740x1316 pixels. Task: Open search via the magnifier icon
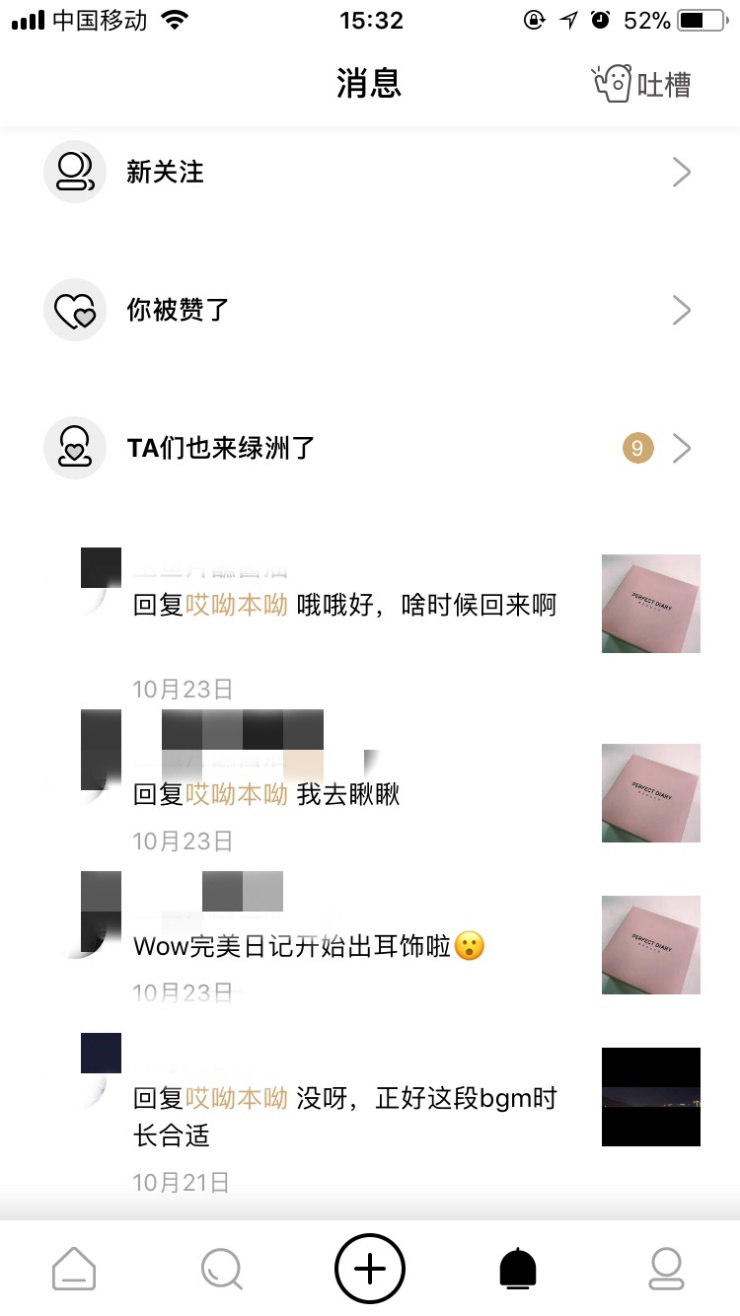(221, 1267)
